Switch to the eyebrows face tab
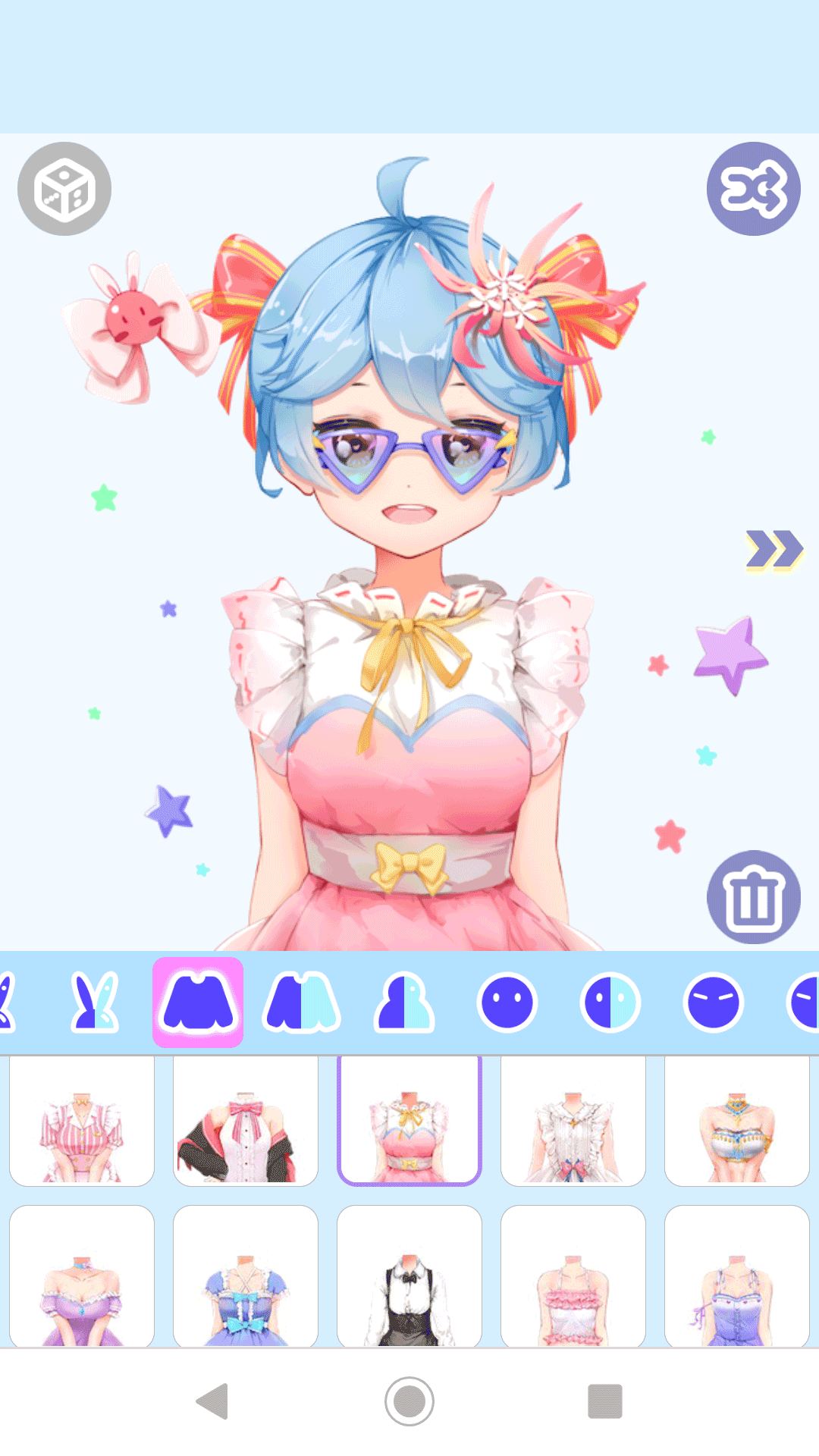 coord(714,1003)
